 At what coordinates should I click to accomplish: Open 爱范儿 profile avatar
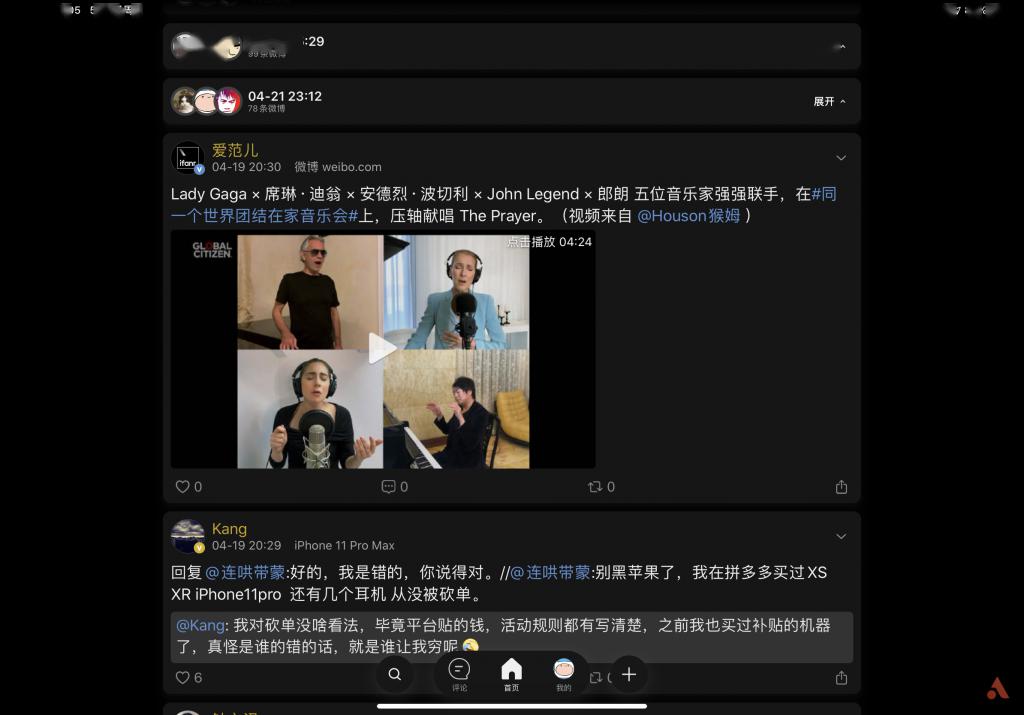(x=188, y=158)
